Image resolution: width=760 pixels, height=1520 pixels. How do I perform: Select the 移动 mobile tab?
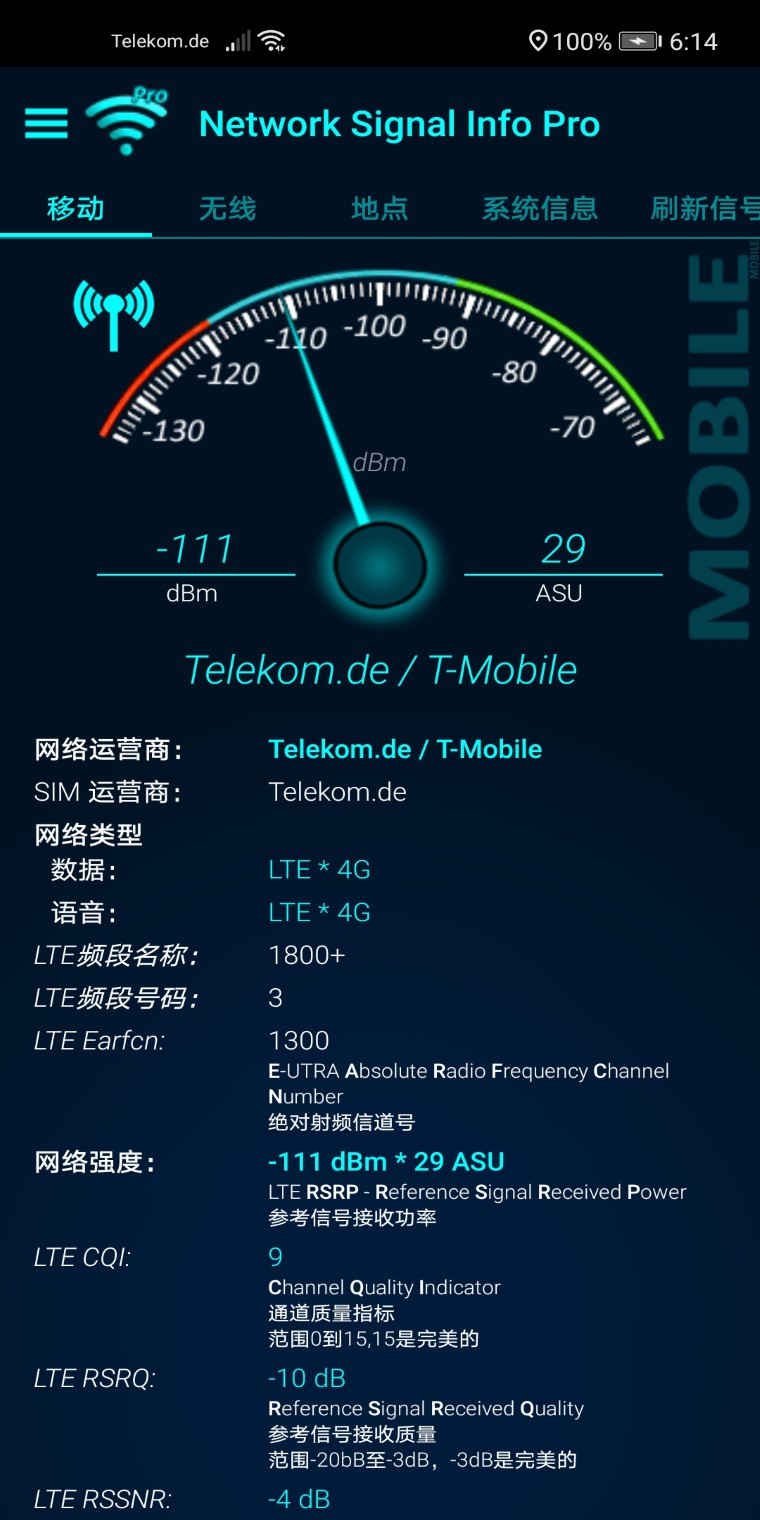(x=76, y=208)
